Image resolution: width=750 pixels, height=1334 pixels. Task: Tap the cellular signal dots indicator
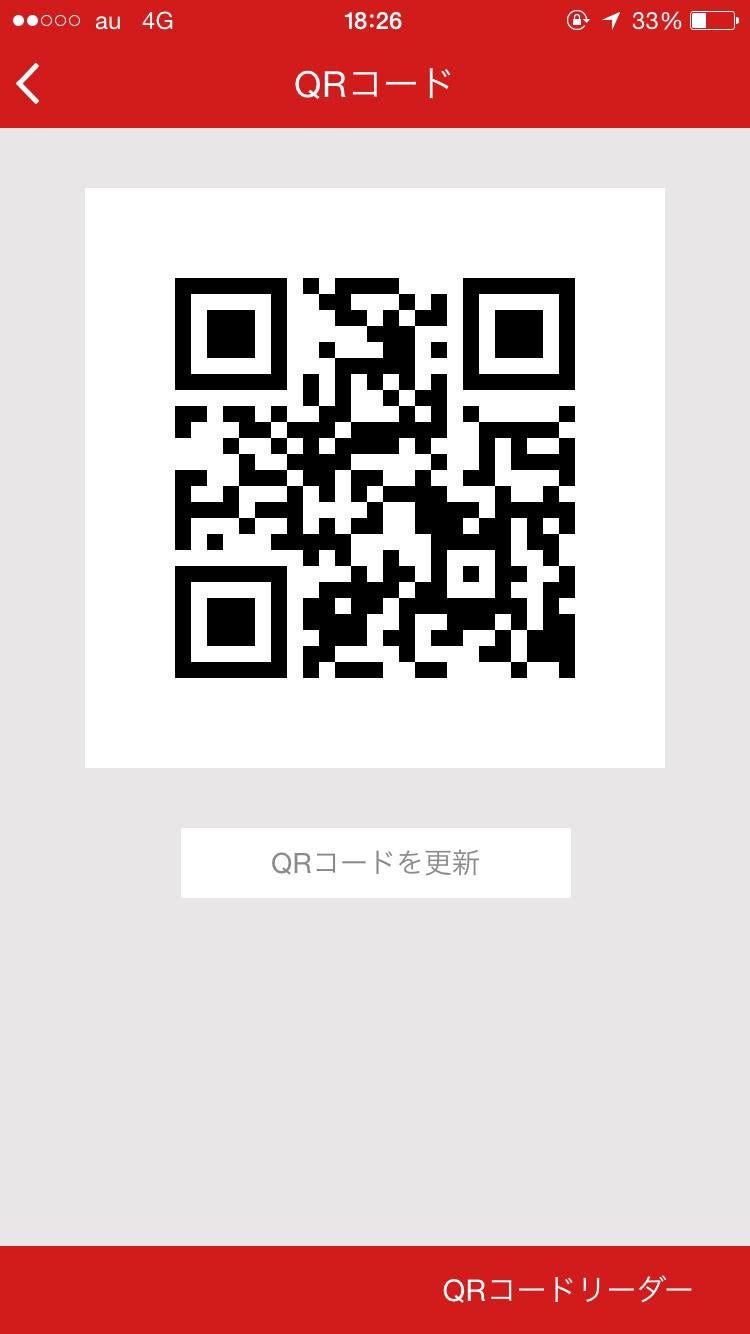click(x=44, y=18)
